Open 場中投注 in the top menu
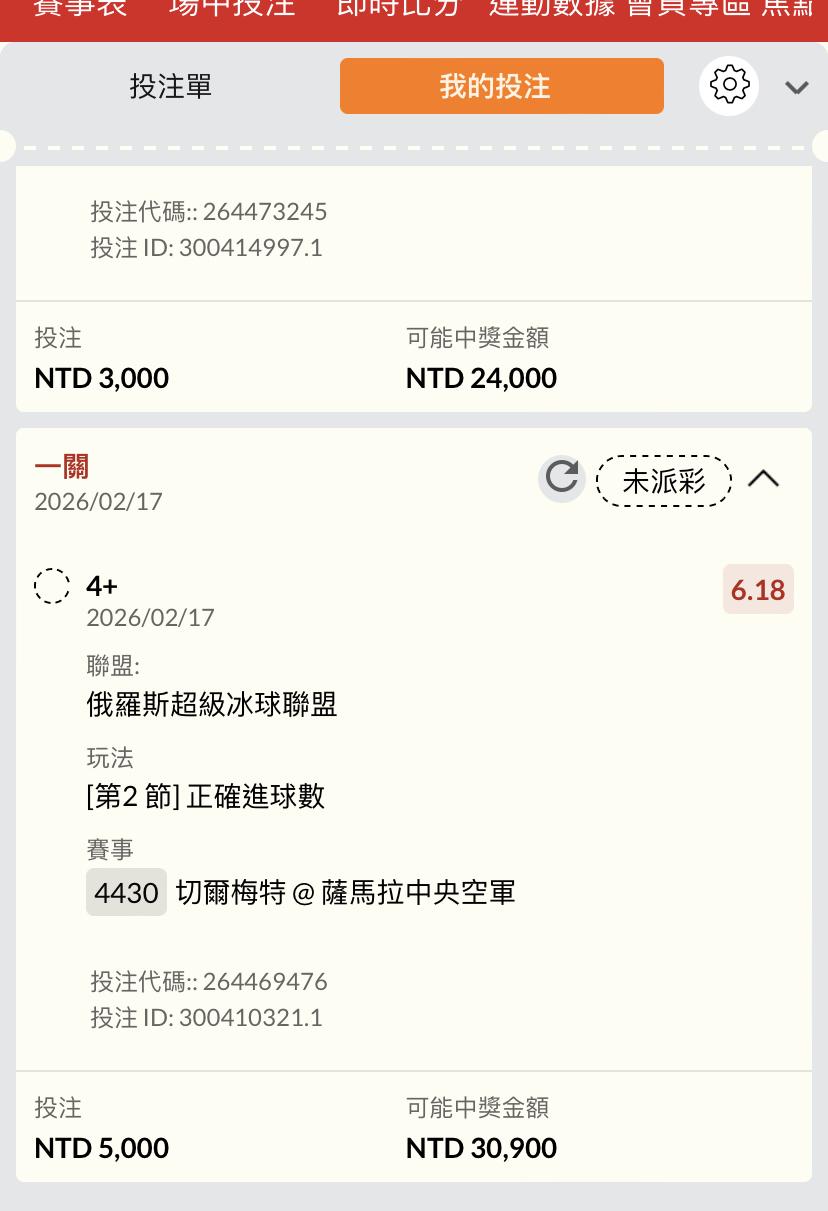828x1211 pixels. click(232, 6)
